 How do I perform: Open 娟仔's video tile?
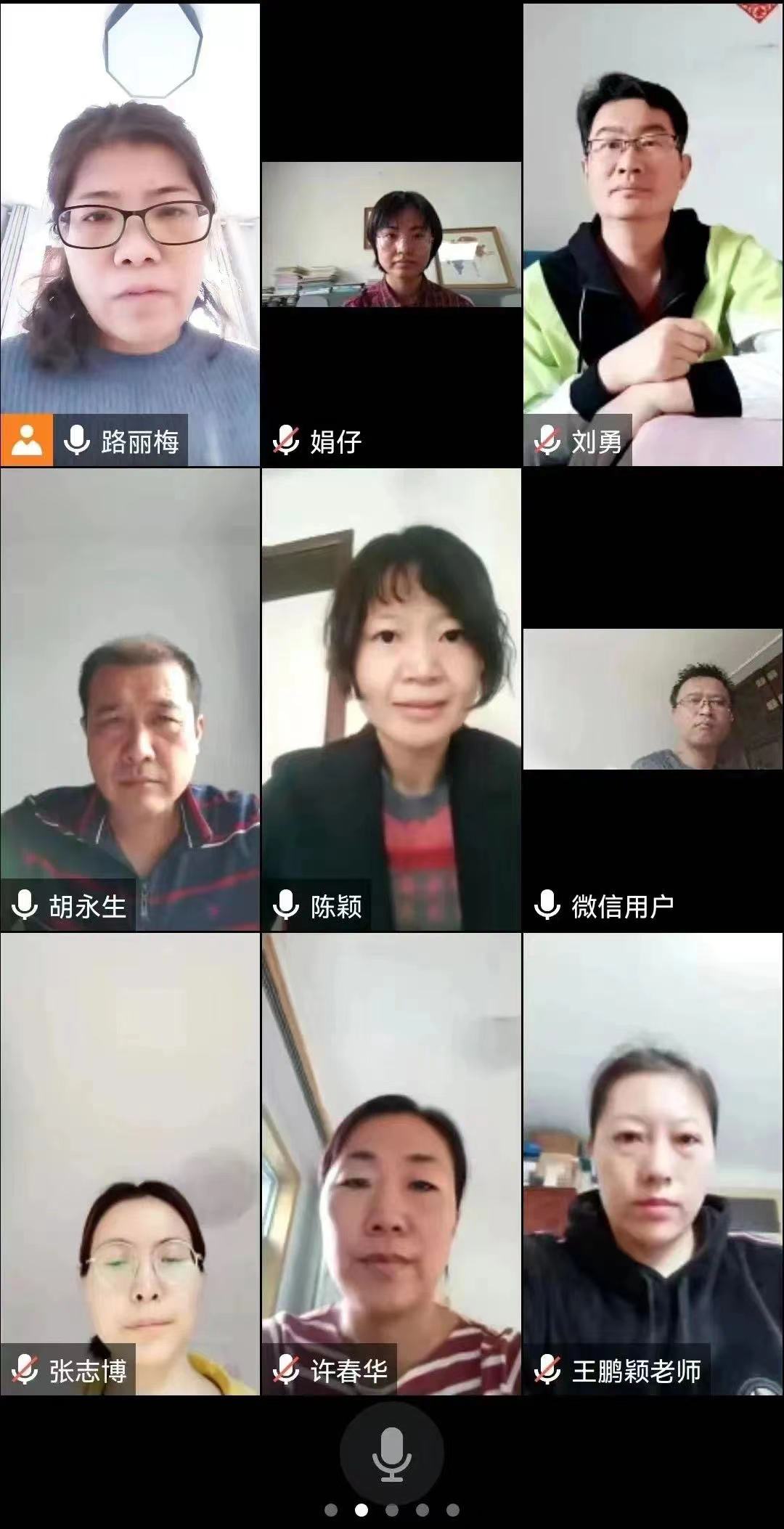pos(391,234)
